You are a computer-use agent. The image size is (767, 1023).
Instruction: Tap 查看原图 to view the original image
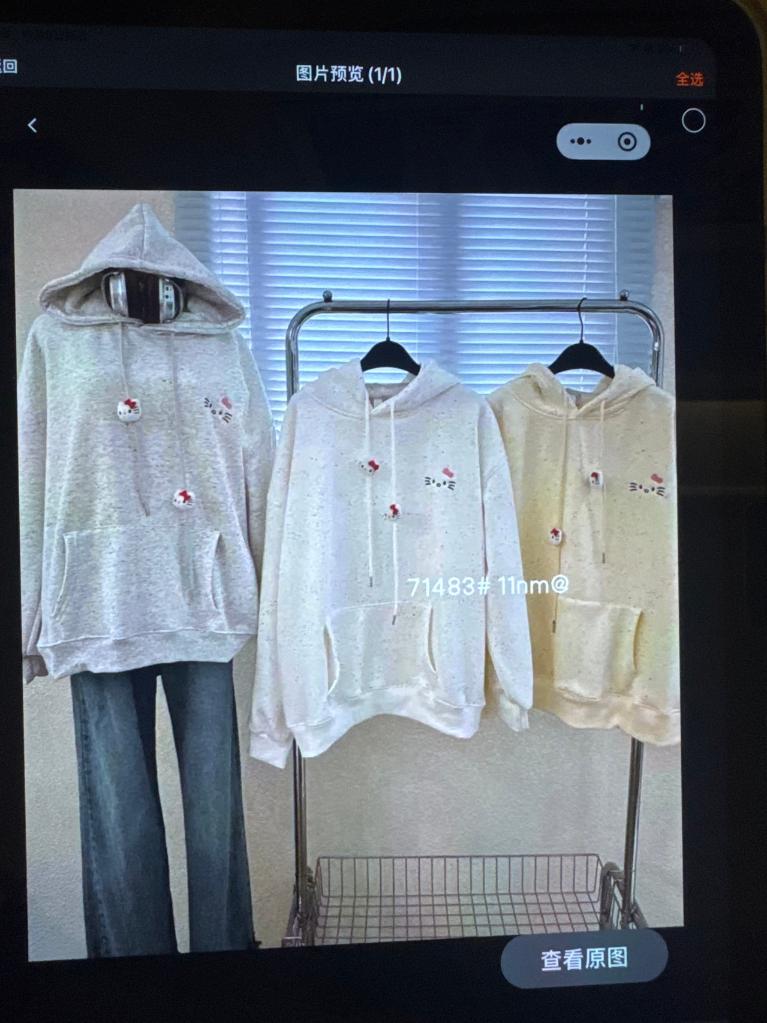[x=584, y=958]
